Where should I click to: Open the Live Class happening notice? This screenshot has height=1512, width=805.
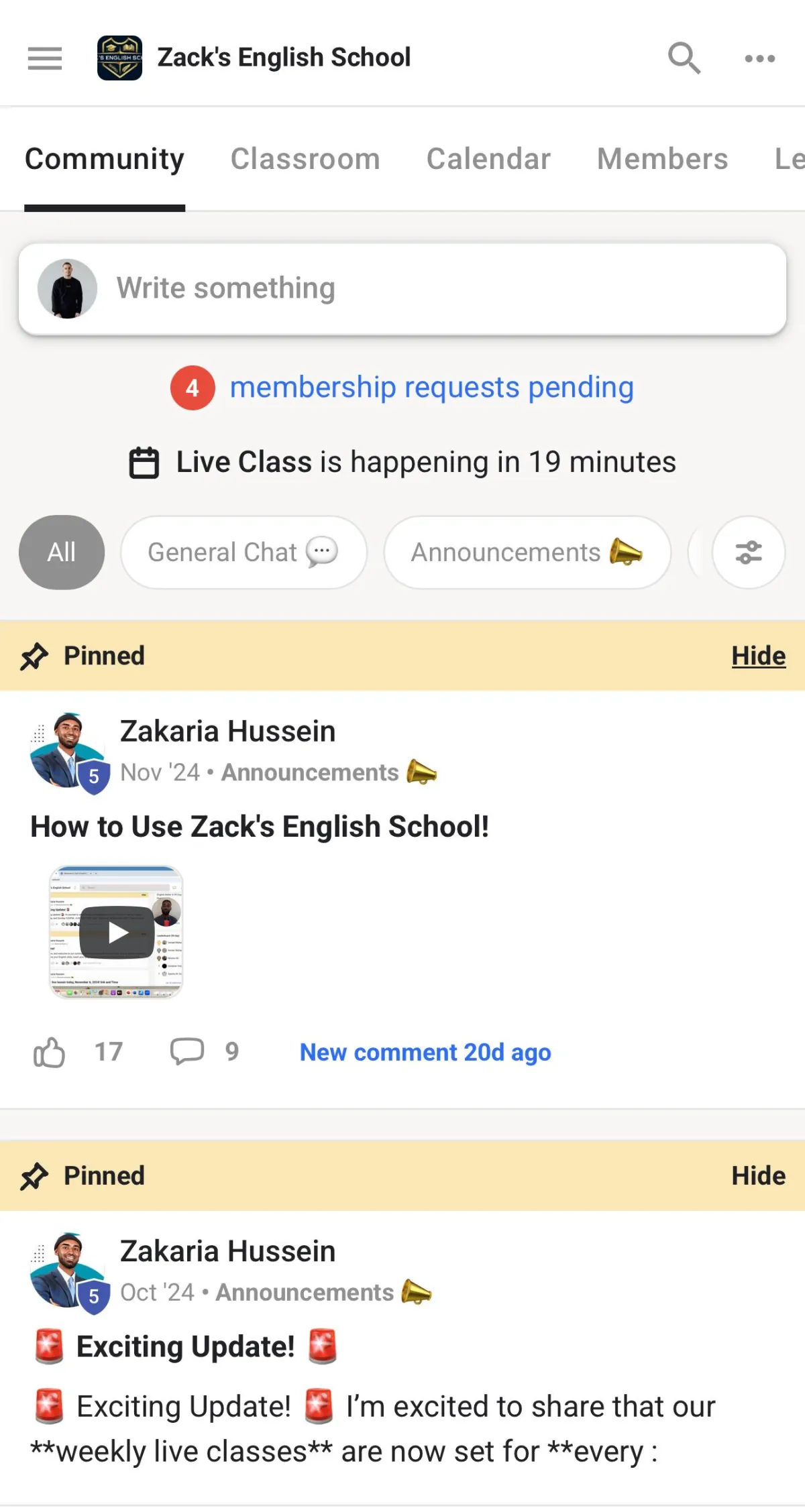click(402, 462)
